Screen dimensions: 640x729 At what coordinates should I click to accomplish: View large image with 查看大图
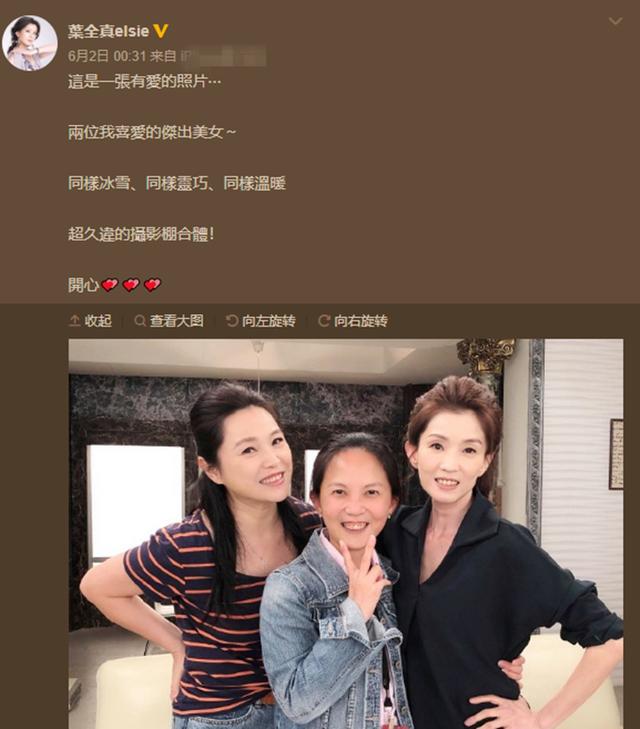[168, 321]
